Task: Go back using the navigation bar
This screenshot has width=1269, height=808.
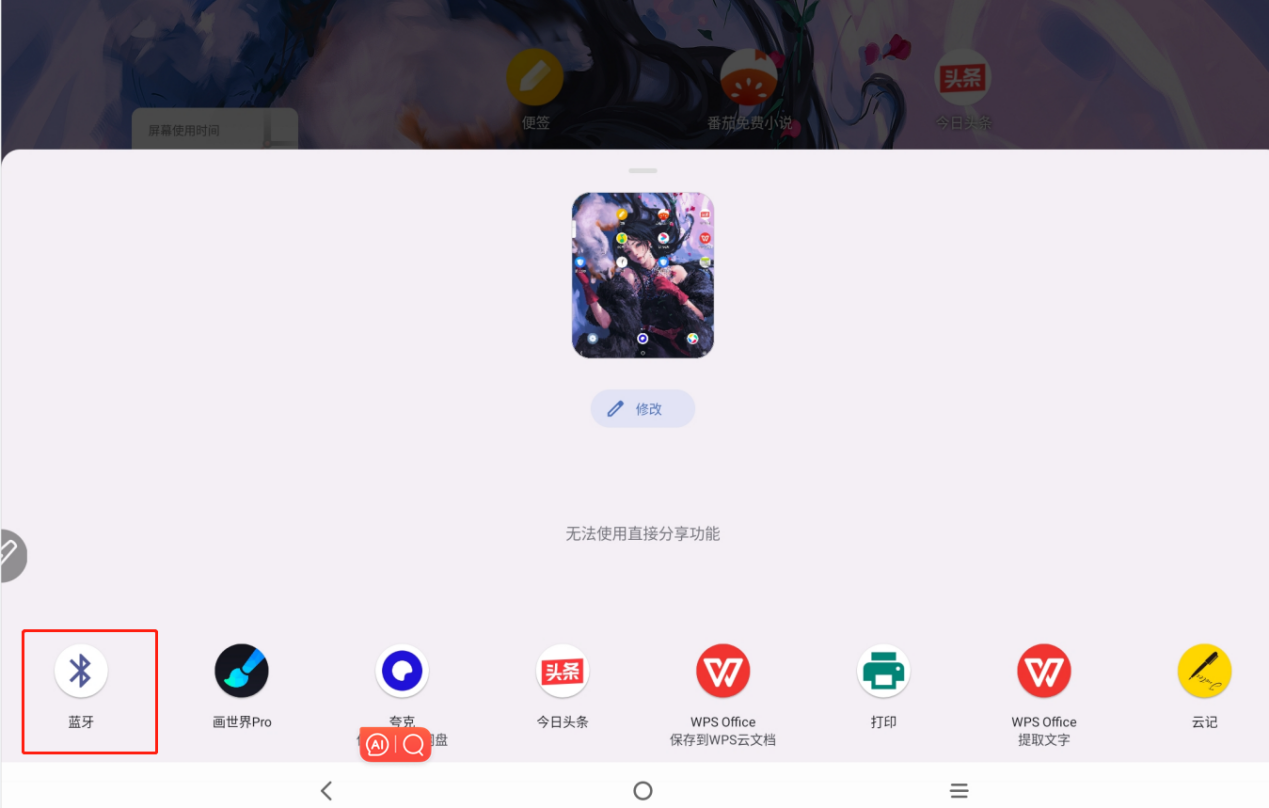Action: 326,790
